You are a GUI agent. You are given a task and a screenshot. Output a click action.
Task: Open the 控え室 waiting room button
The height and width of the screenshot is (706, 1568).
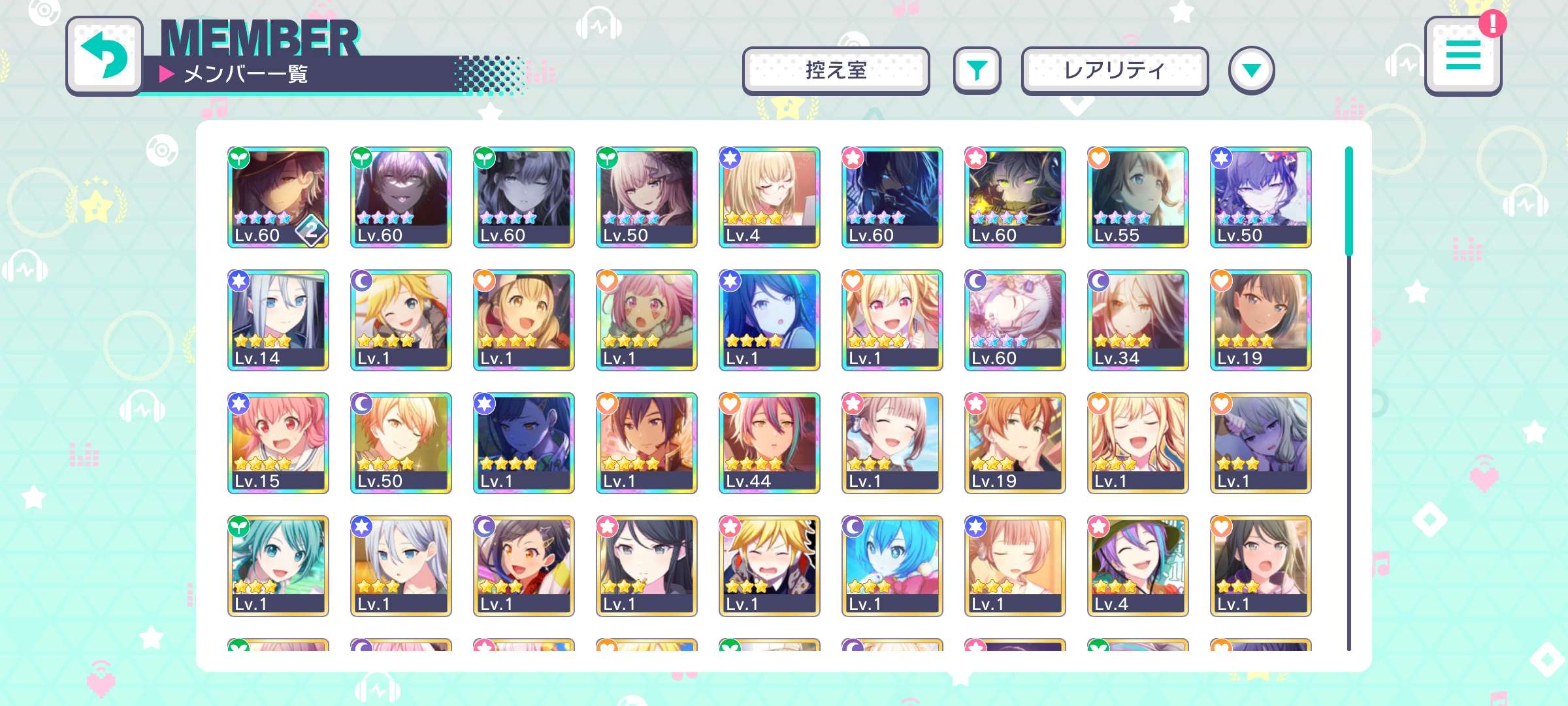pos(836,71)
